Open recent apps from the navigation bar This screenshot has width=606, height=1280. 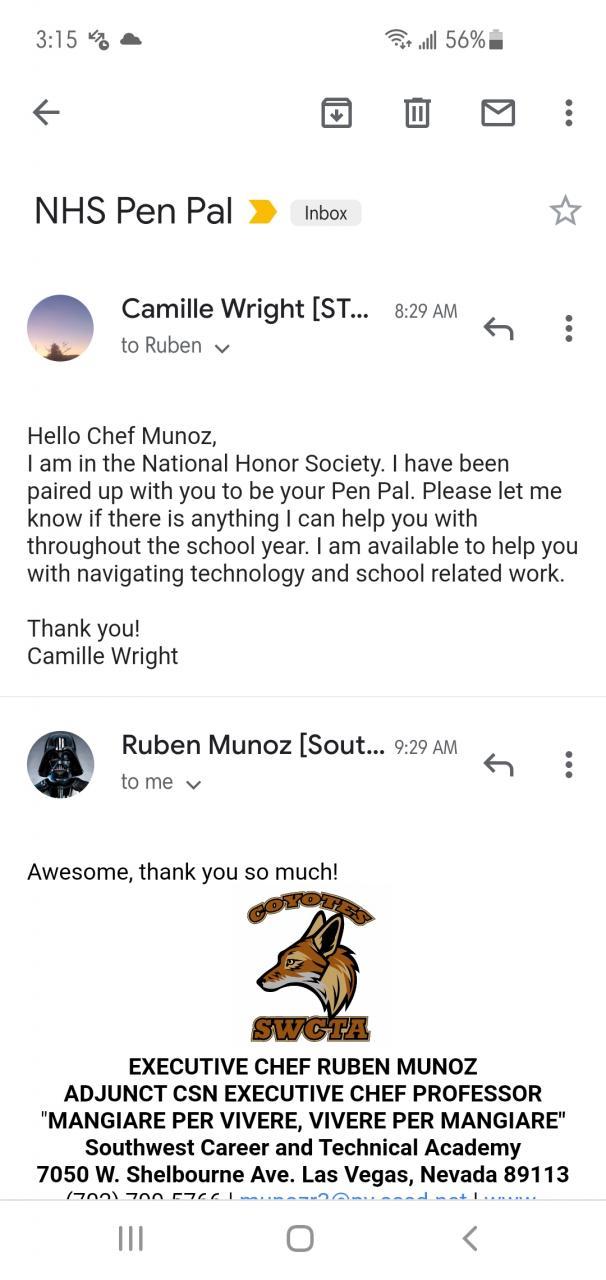pyautogui.click(x=131, y=1239)
